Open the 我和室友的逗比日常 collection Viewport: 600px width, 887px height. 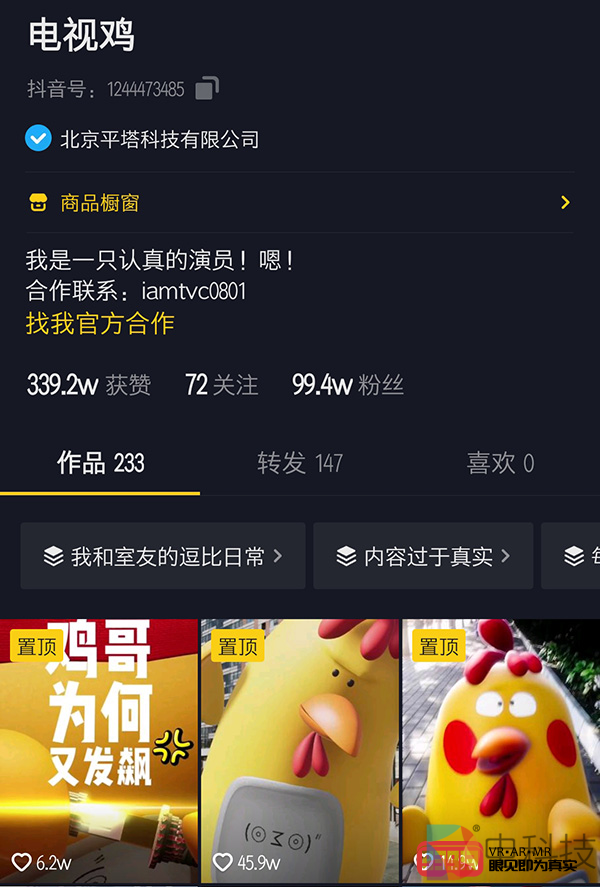click(163, 556)
